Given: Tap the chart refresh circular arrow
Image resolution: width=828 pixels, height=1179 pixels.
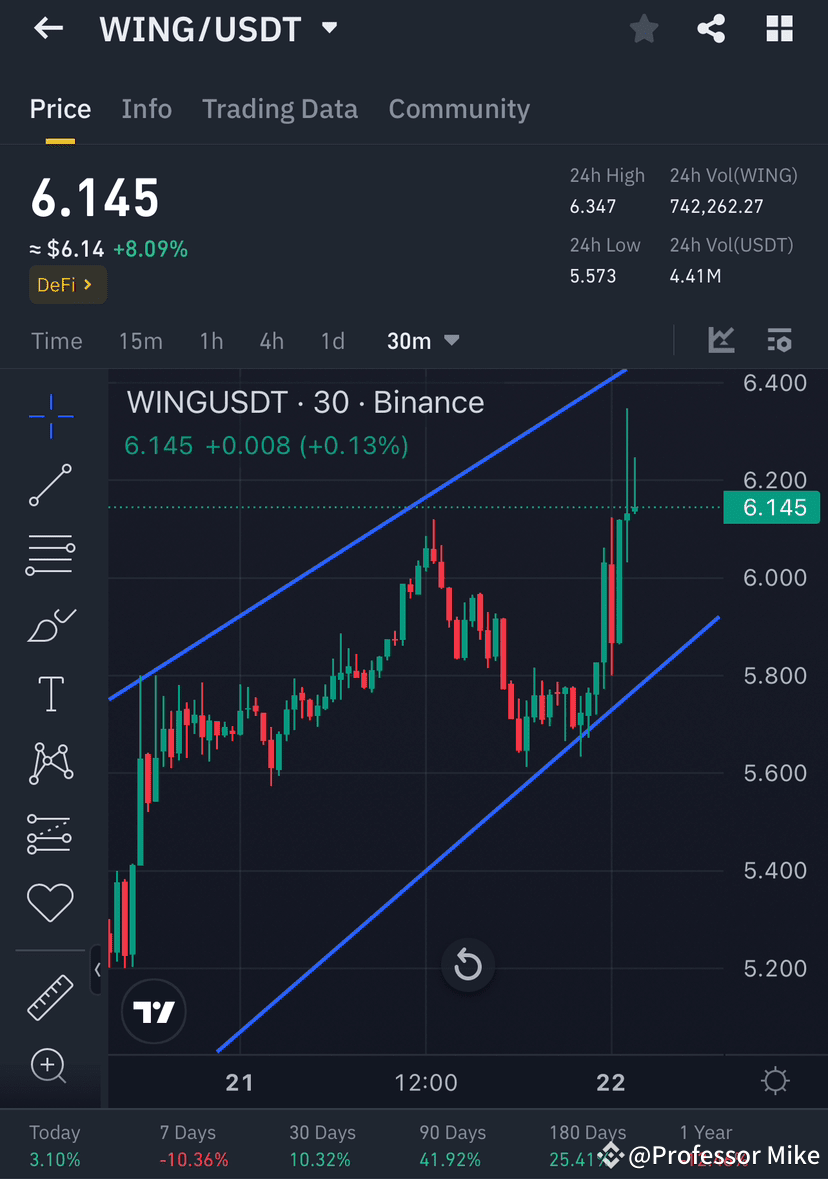Looking at the screenshot, I should coord(467,965).
